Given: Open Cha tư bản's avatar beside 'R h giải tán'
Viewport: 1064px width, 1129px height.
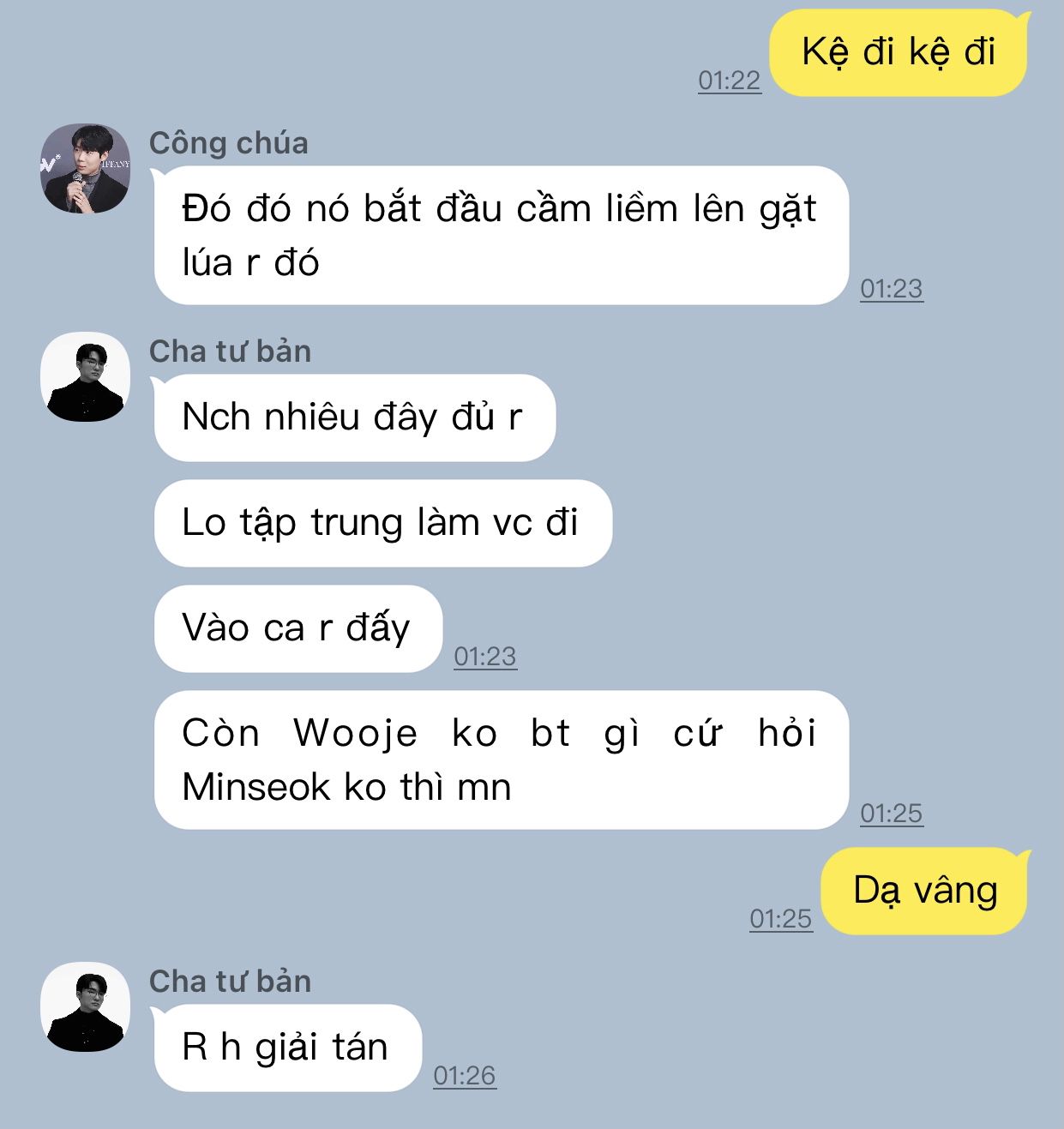Looking at the screenshot, I should point(85,1007).
